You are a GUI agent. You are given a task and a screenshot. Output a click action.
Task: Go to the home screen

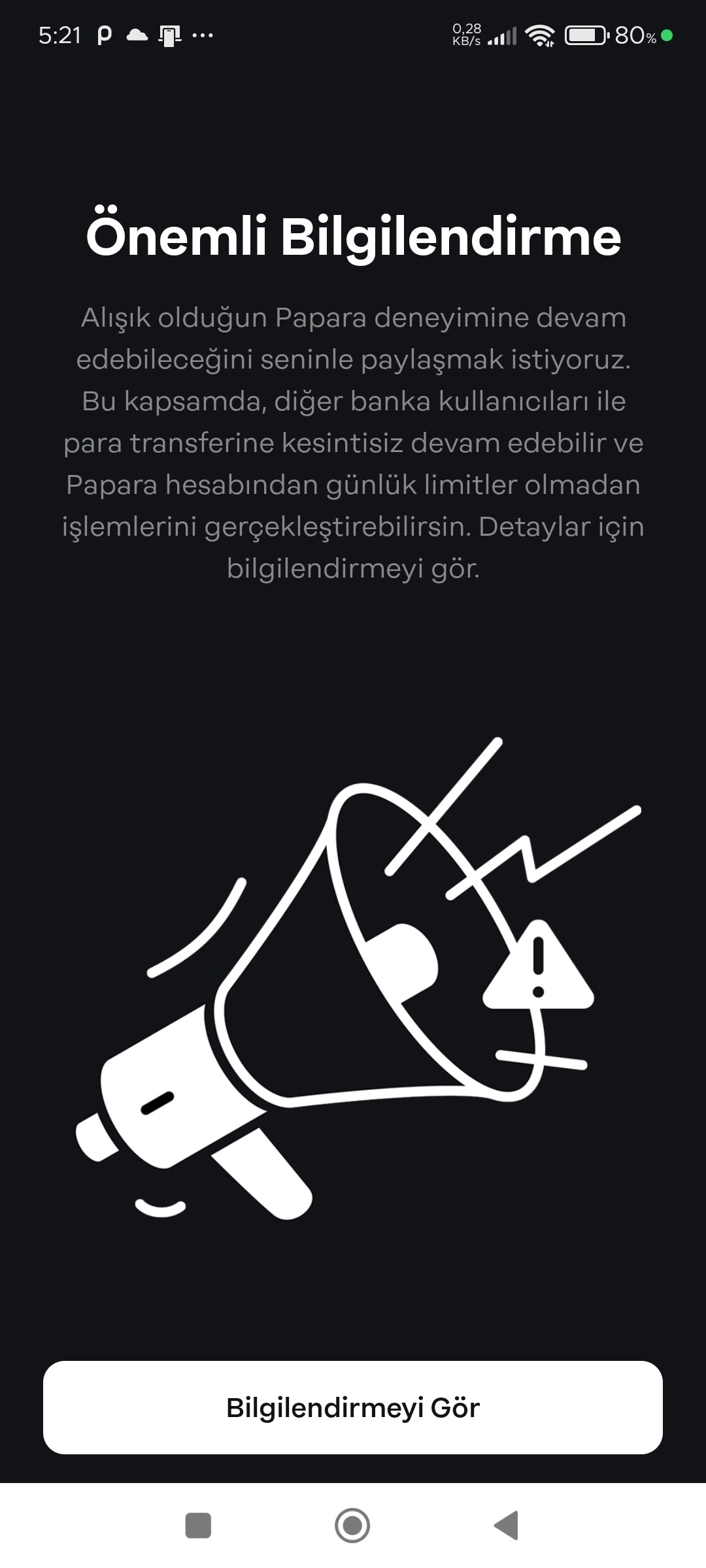coord(352,1526)
